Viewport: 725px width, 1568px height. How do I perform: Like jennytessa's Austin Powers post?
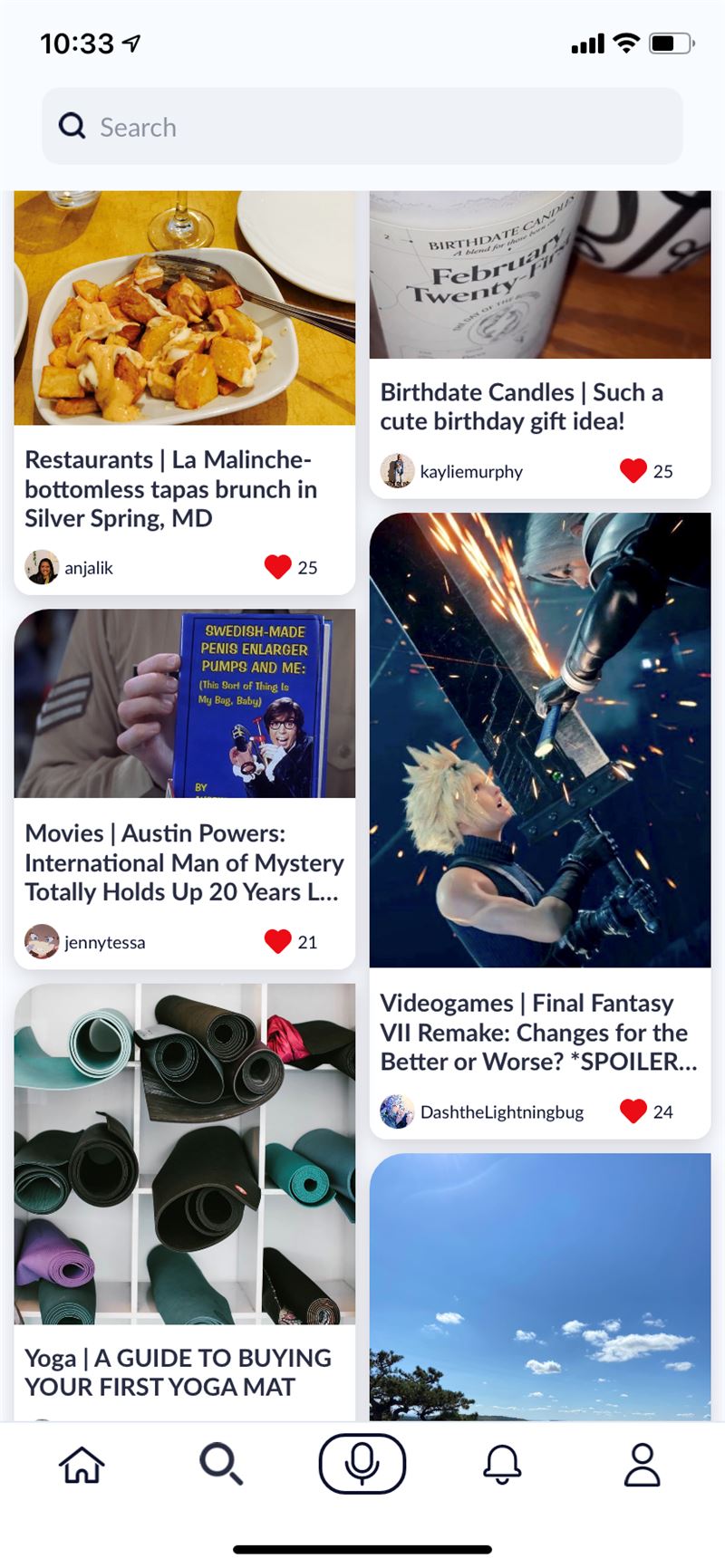(277, 942)
